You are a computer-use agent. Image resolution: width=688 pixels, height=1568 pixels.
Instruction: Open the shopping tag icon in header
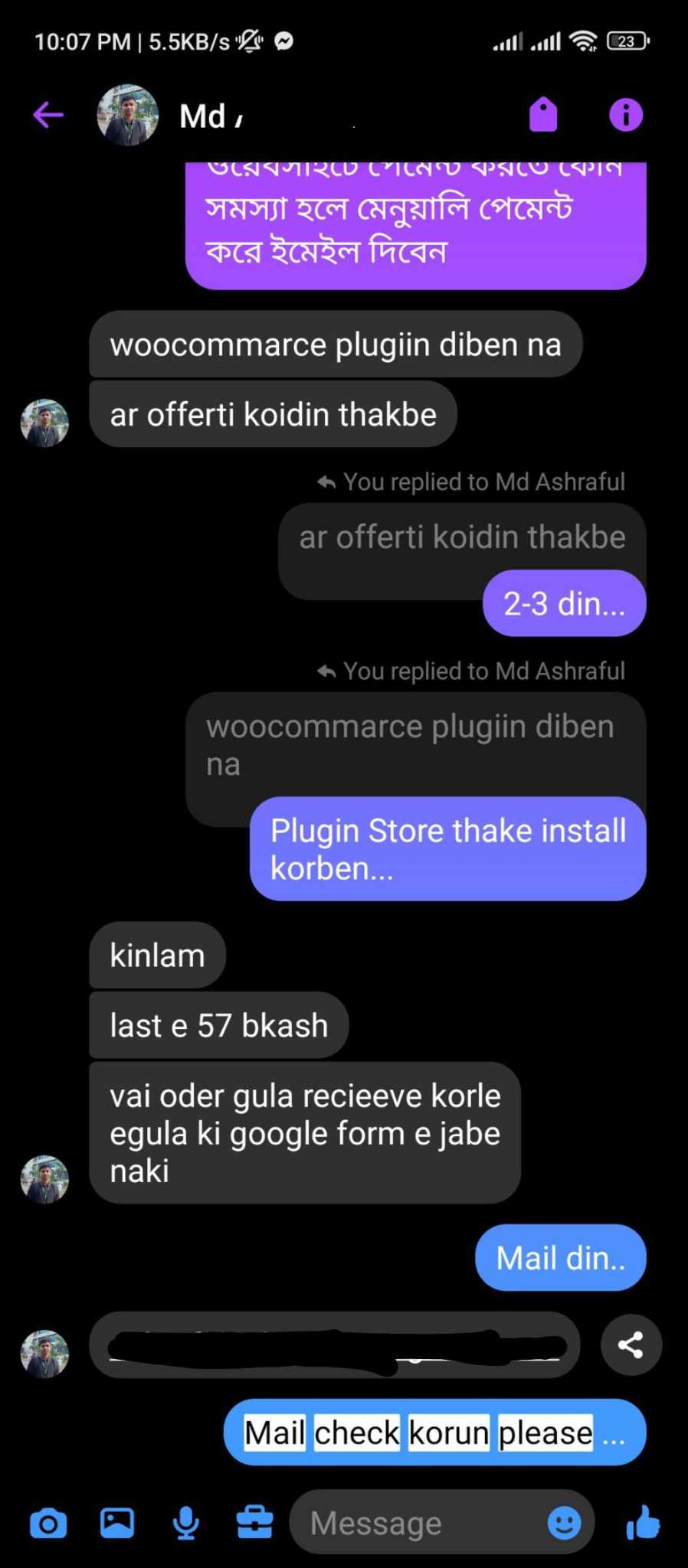tap(543, 115)
